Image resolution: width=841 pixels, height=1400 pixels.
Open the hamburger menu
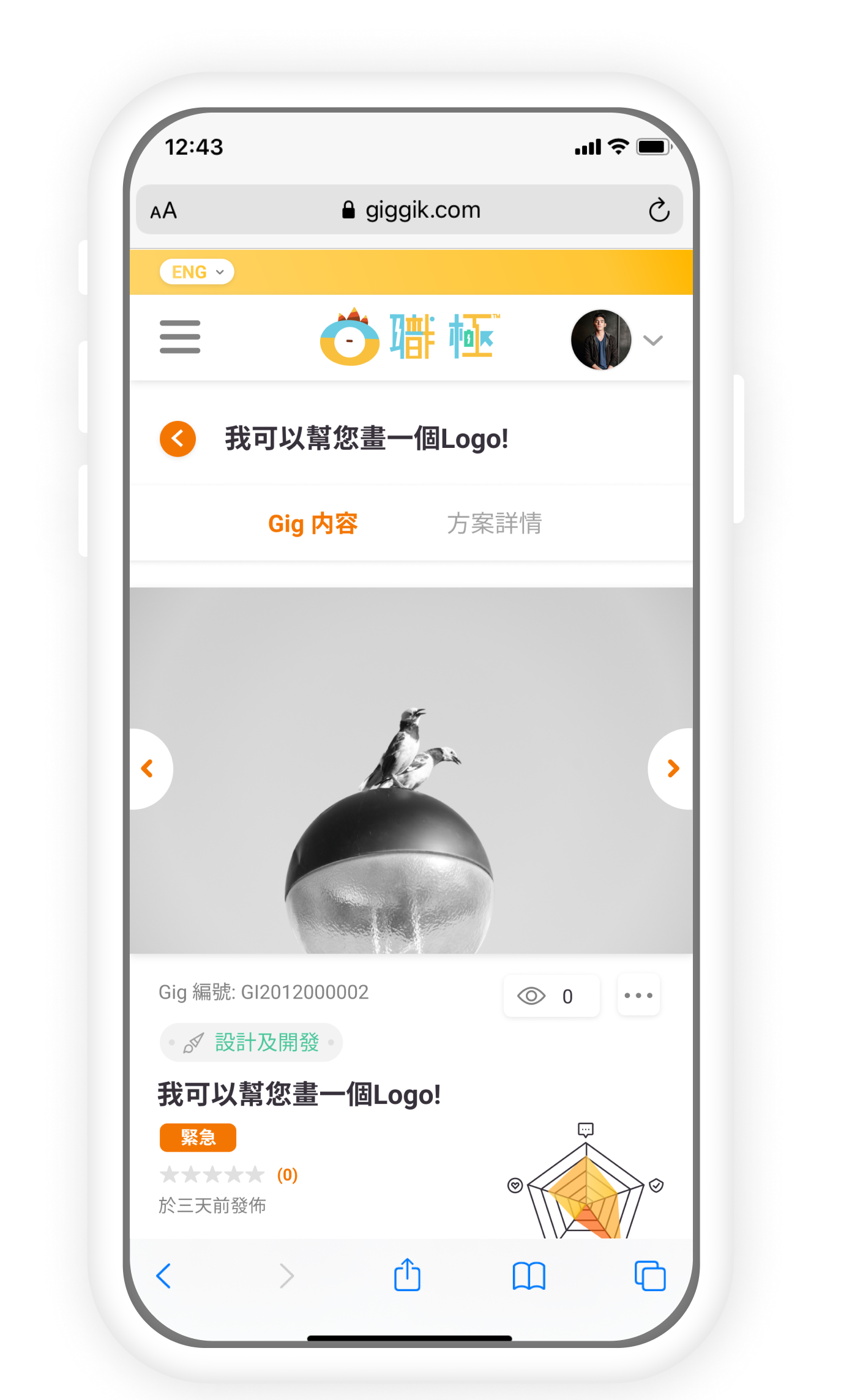(x=179, y=337)
